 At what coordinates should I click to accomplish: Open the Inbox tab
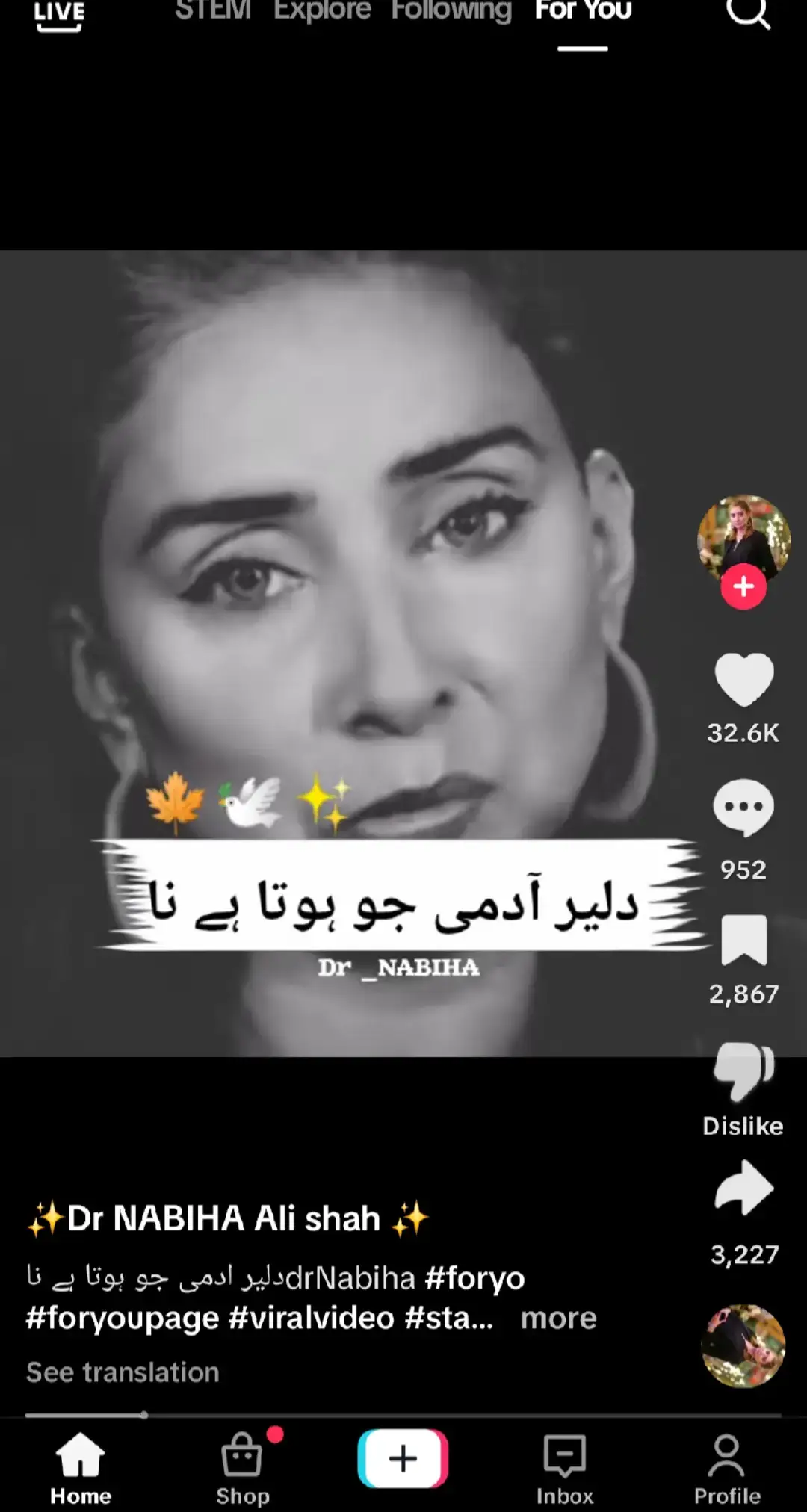point(564,1468)
